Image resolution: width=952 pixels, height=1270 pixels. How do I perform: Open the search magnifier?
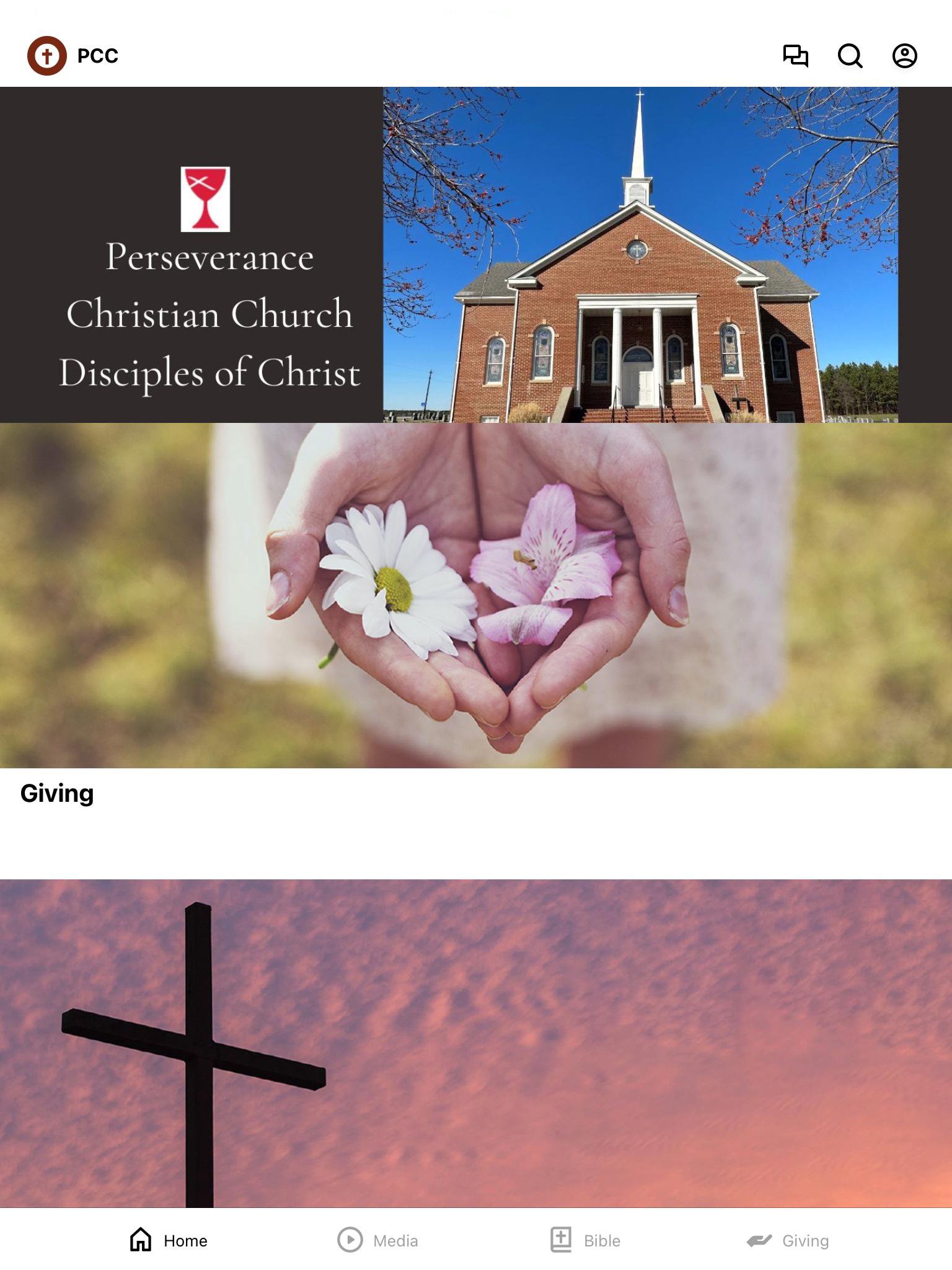point(850,56)
